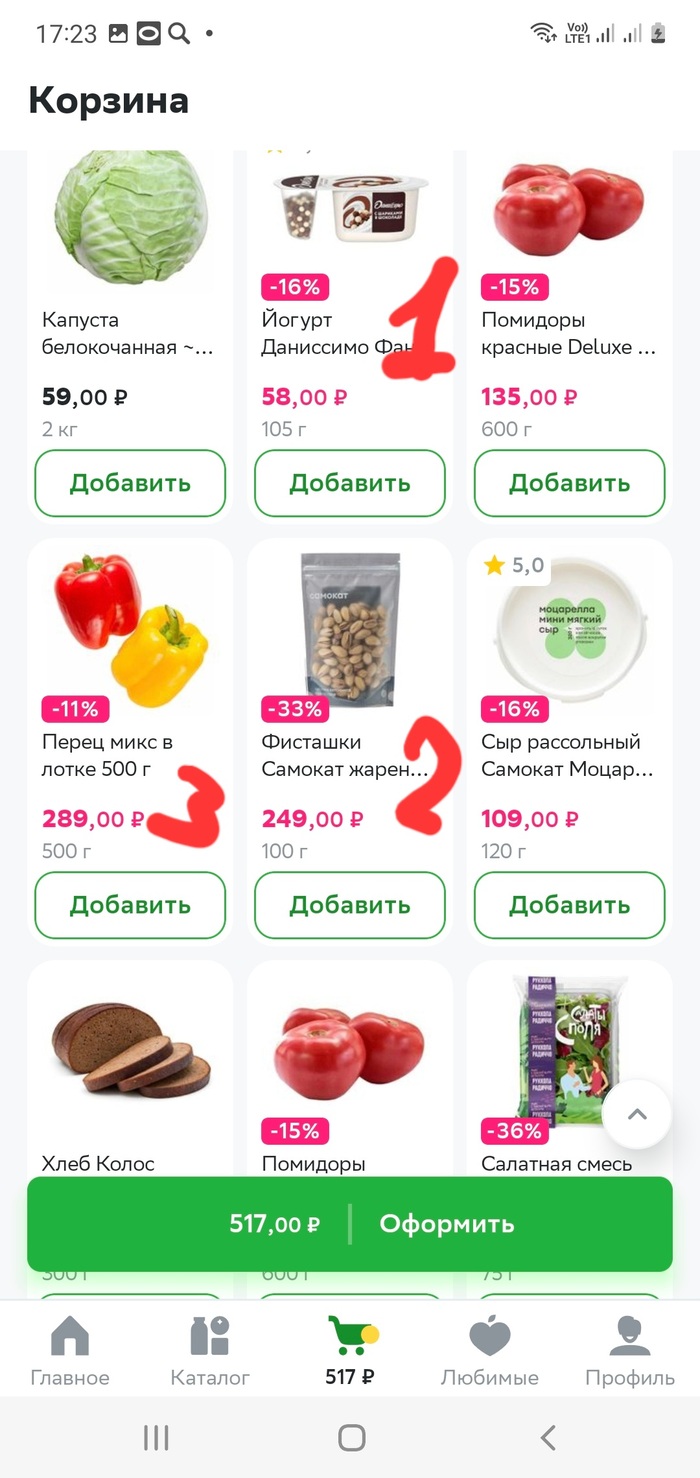Add Капуста белокочанная to the cart
This screenshot has height=1478, width=700.
click(x=130, y=483)
